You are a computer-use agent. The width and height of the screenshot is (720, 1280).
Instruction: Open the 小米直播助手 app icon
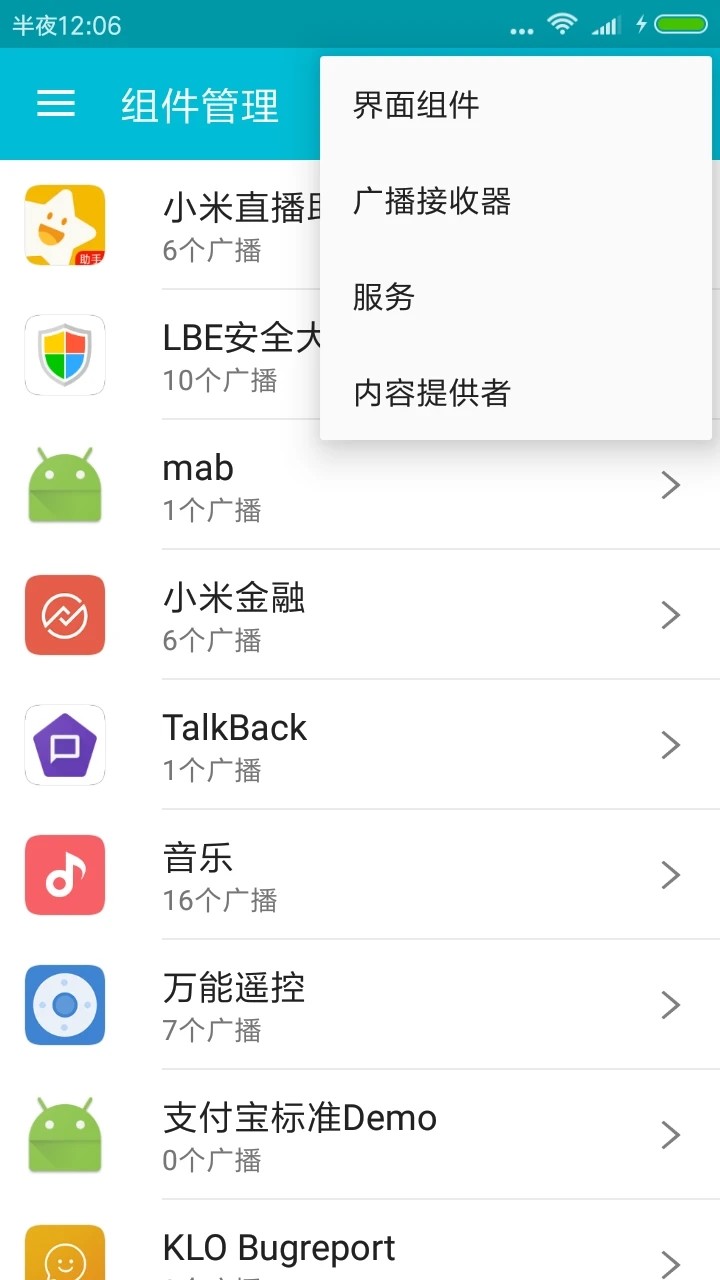[x=64, y=225]
